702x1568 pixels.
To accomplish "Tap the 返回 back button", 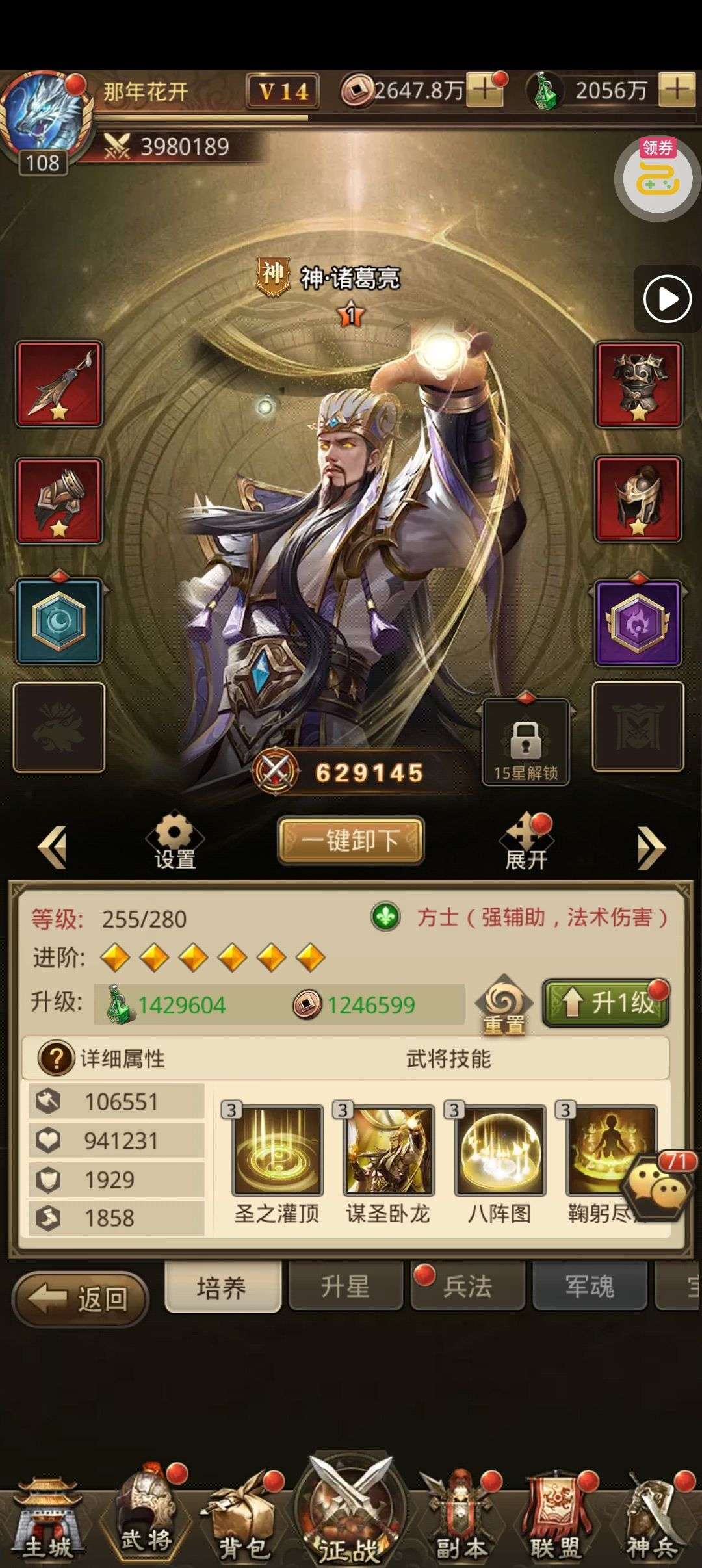I will click(x=81, y=1299).
